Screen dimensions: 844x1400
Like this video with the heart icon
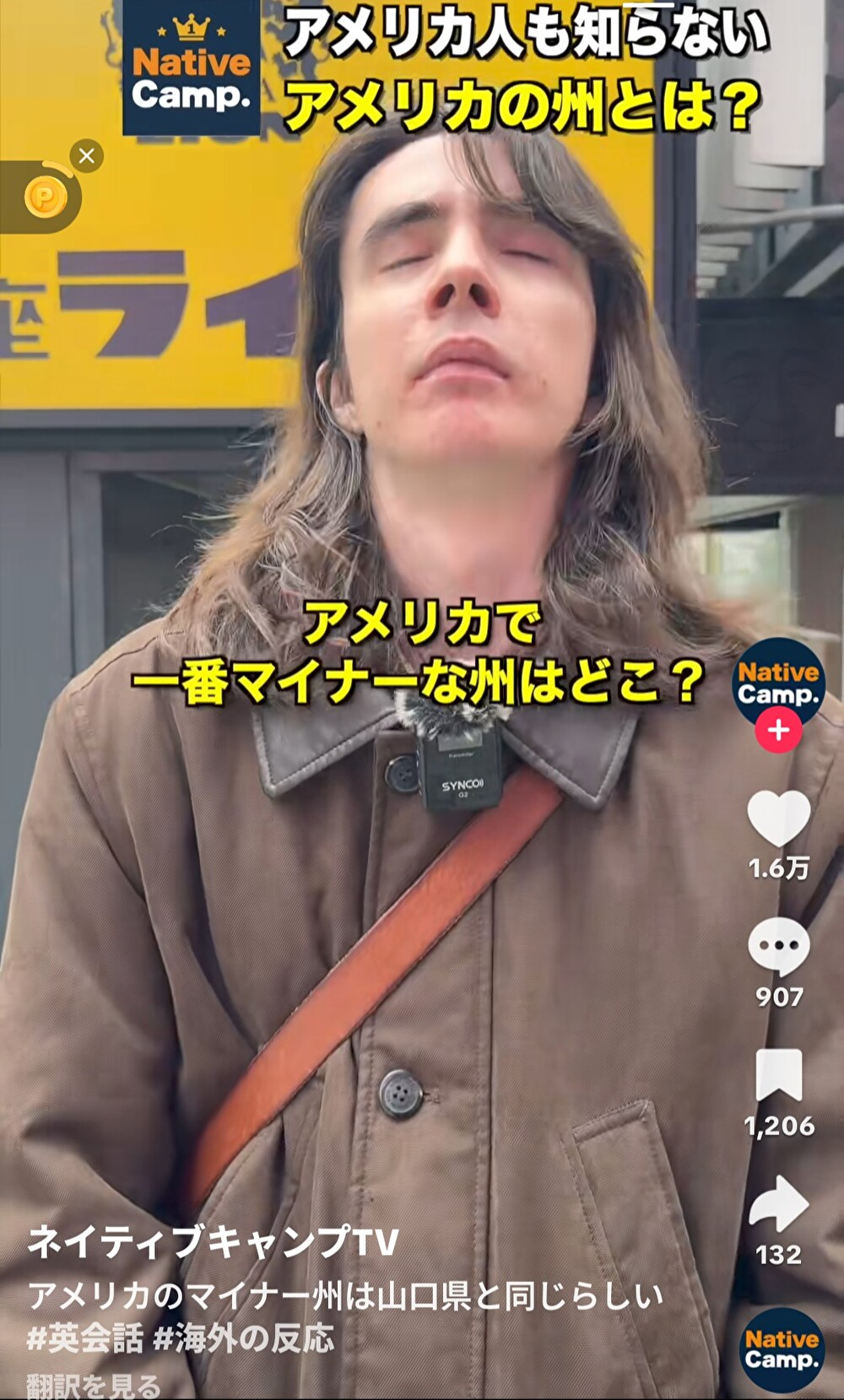(x=778, y=819)
